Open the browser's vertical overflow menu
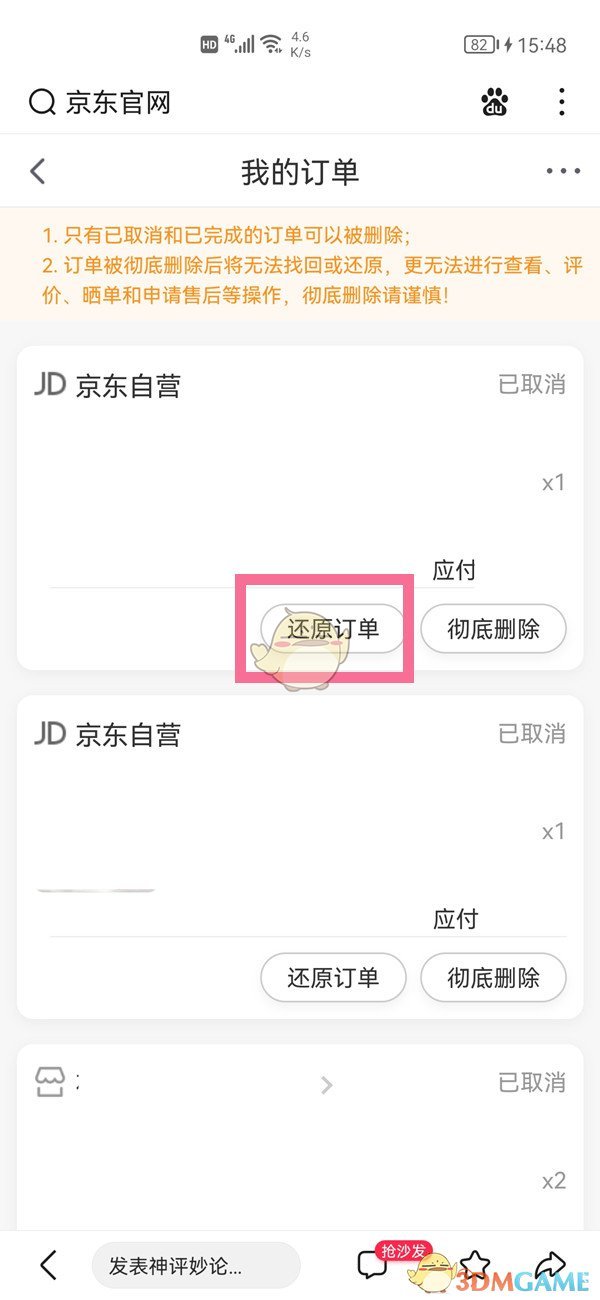This screenshot has width=600, height=1300. (x=562, y=102)
